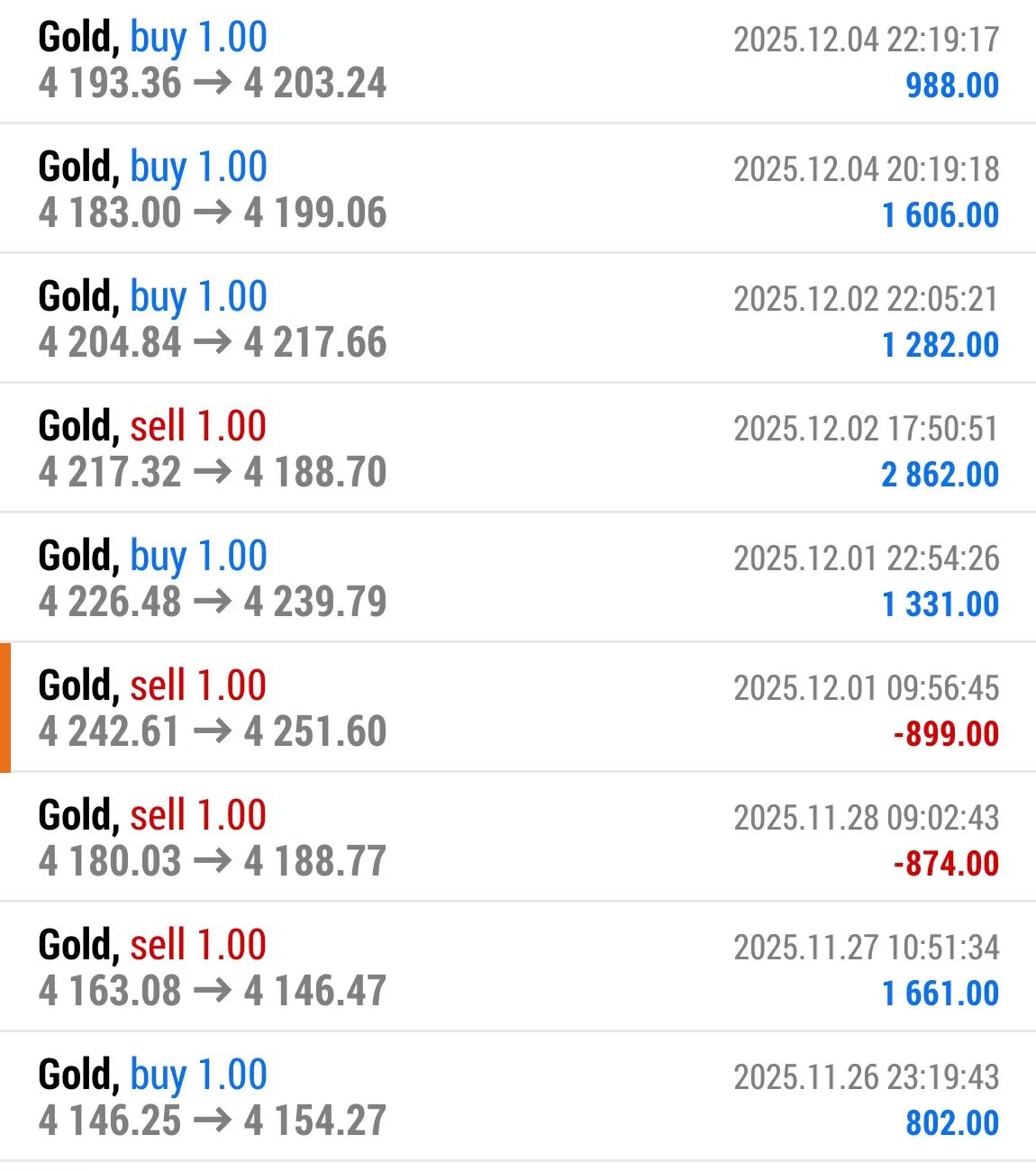Expand the Gold sell with 2 862.00 profit
The image size is (1036, 1171).
[518, 449]
